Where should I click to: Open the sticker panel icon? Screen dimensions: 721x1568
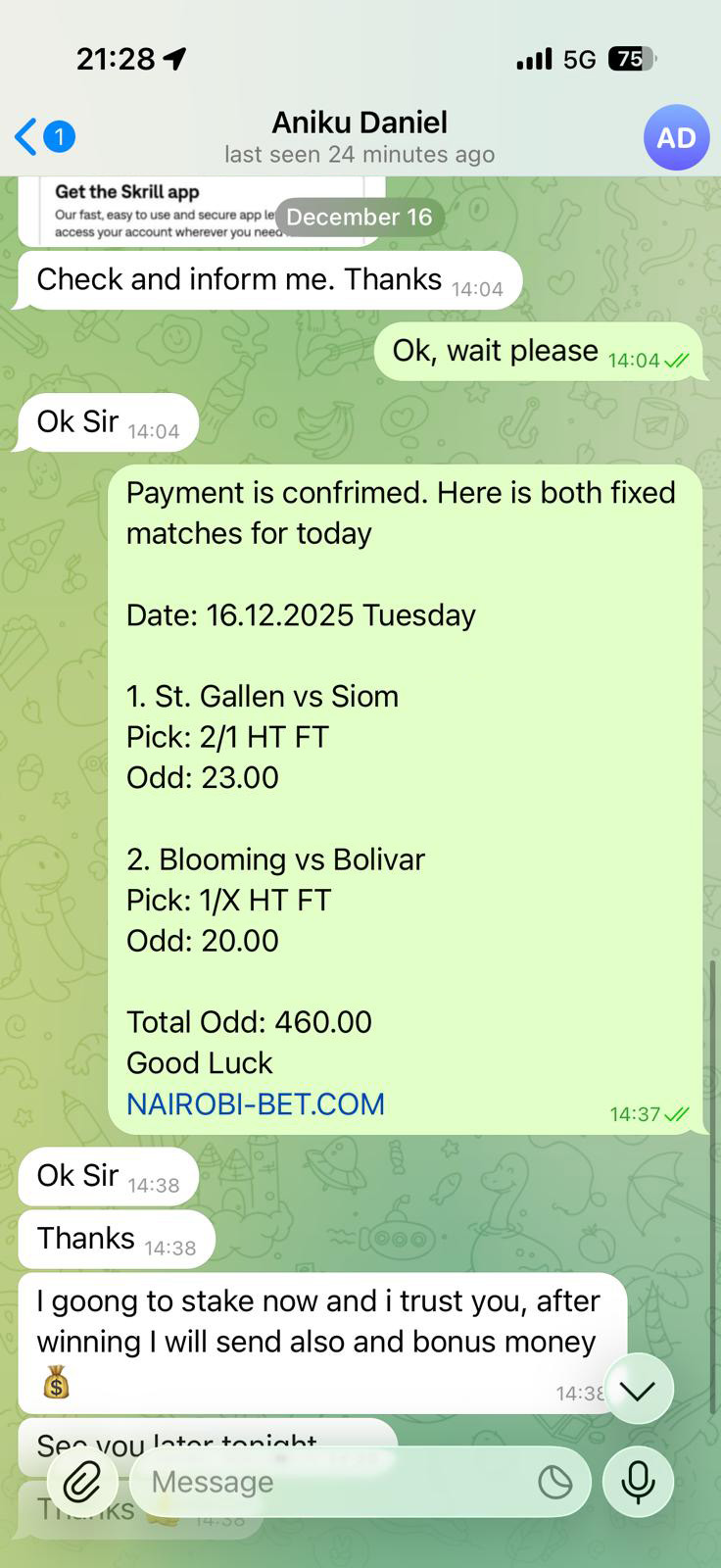[x=555, y=1482]
